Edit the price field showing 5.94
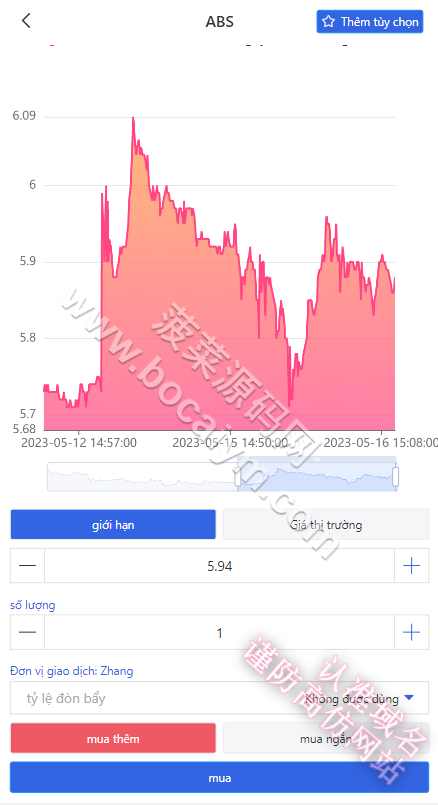 point(219,566)
